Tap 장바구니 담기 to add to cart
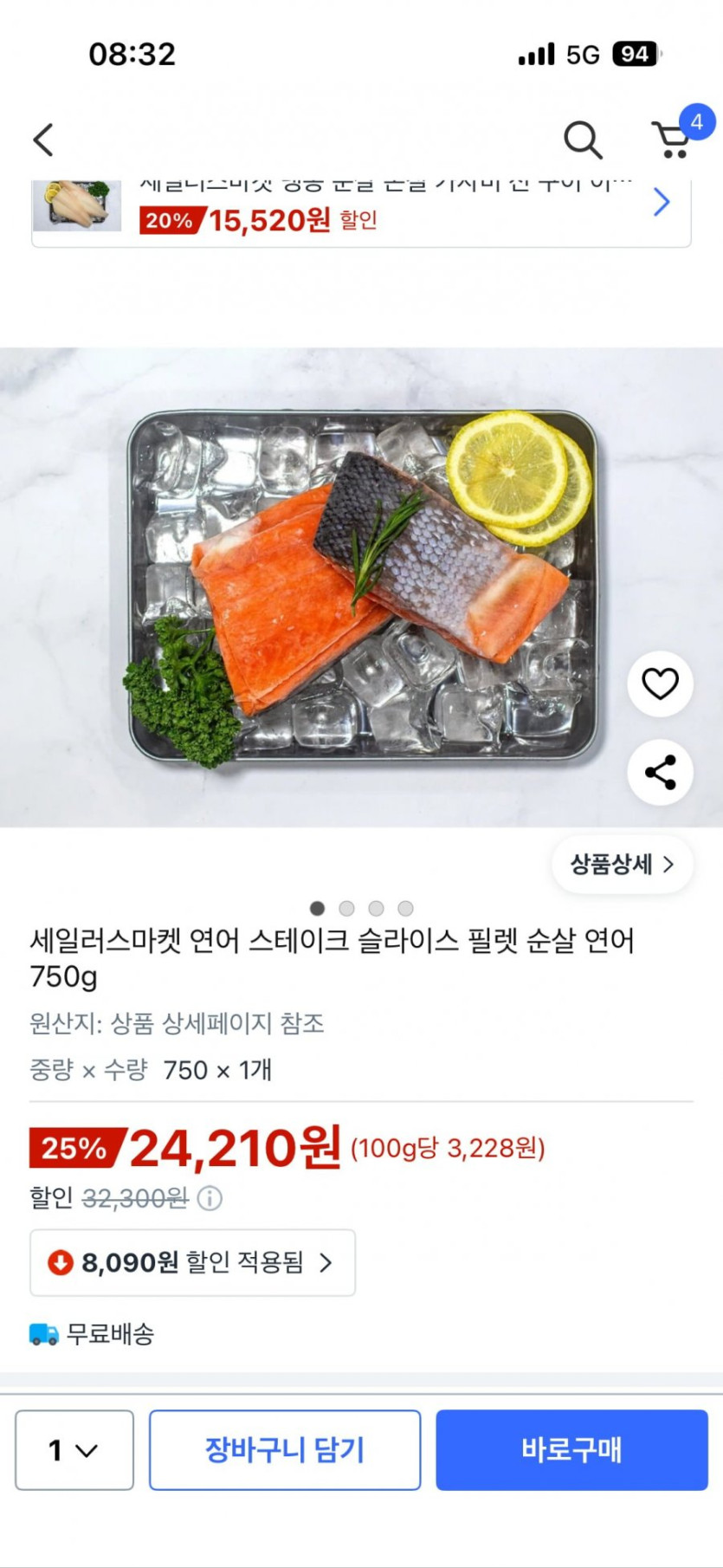Viewport: 723px width, 1568px height. pyautogui.click(x=285, y=1449)
